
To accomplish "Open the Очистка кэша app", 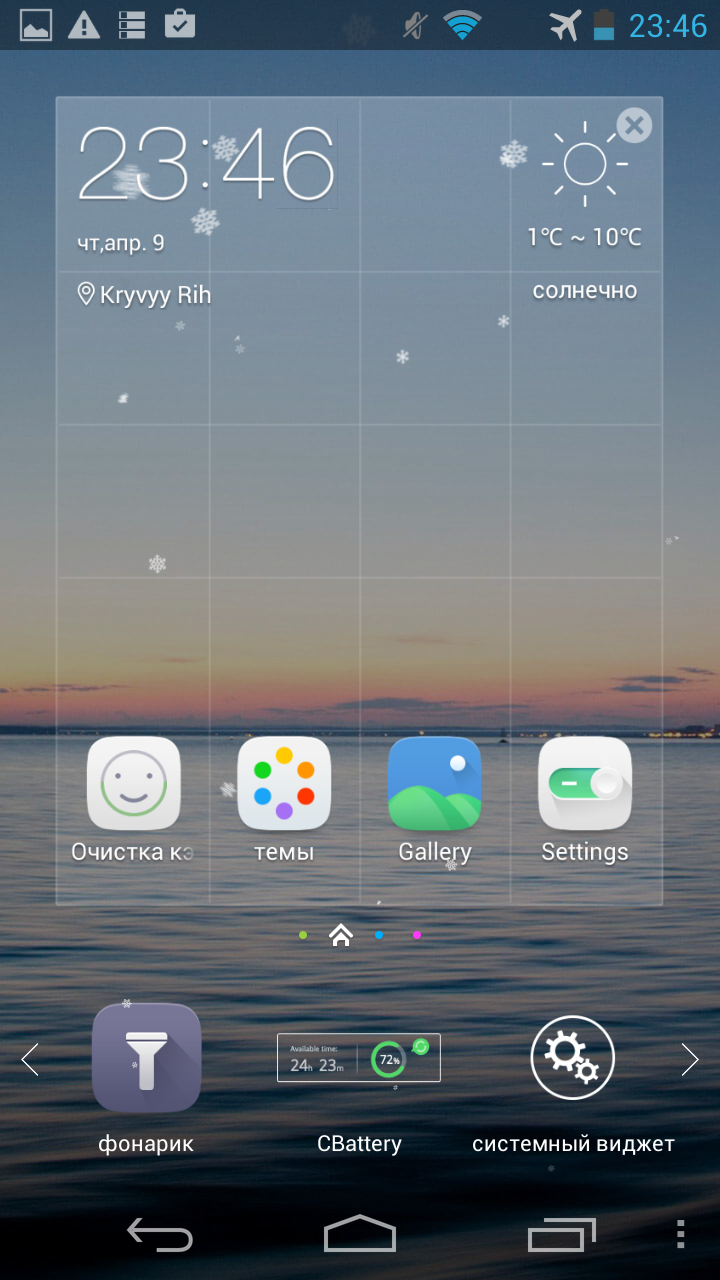I will point(133,800).
